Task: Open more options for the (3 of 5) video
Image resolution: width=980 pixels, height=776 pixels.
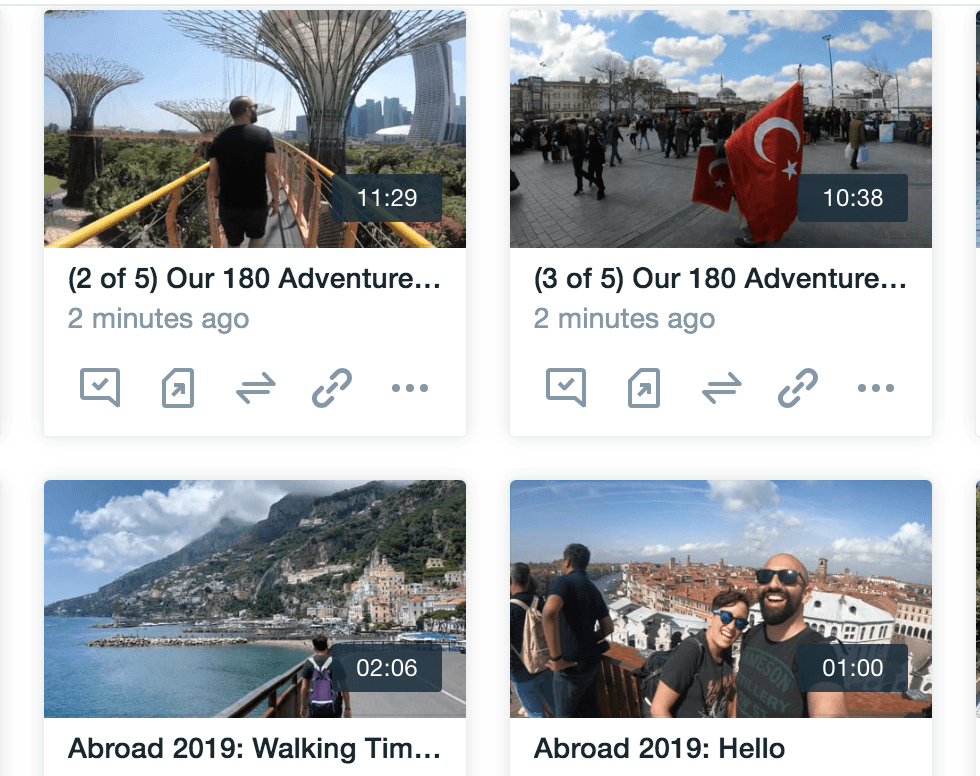Action: tap(876, 388)
